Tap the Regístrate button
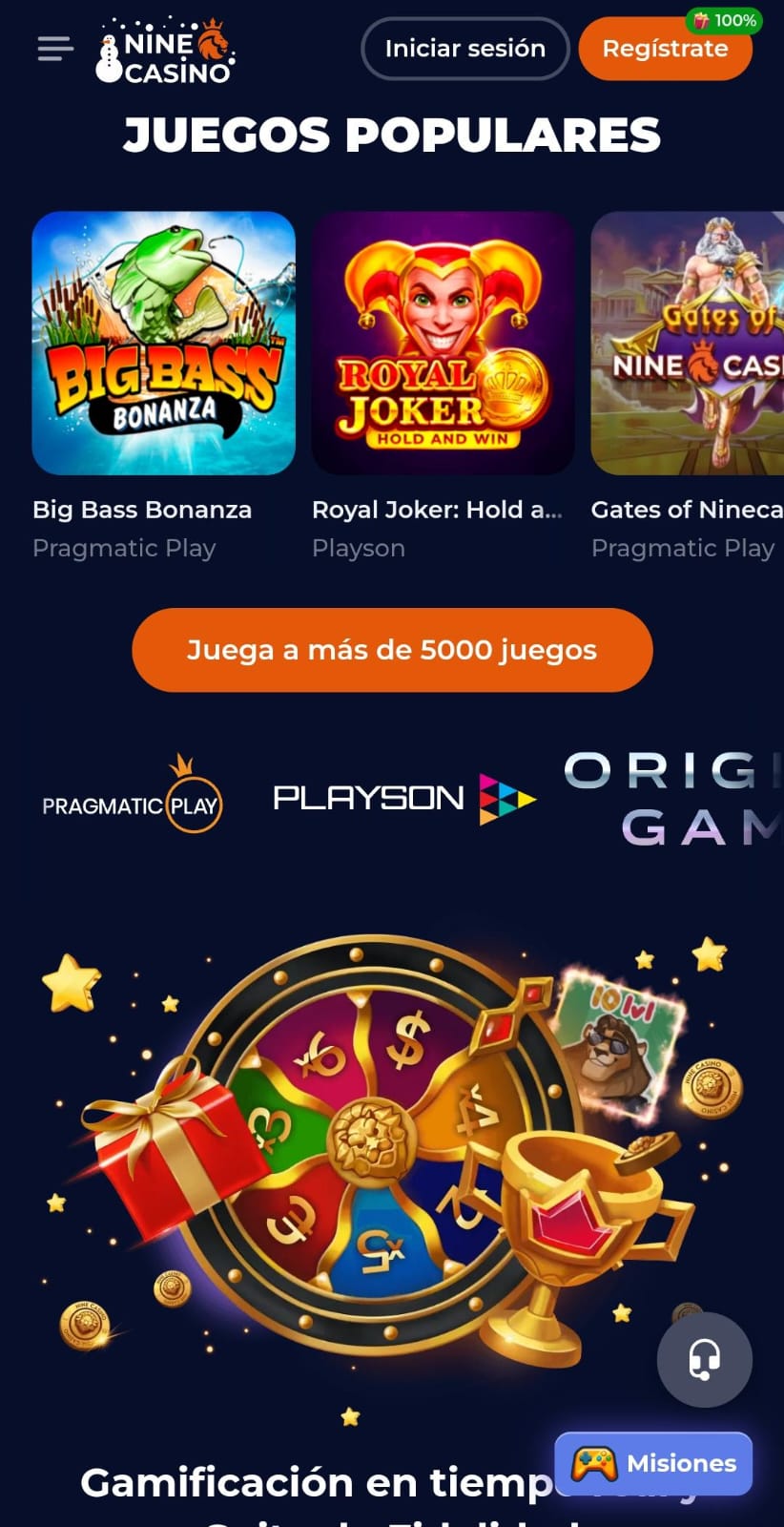 [665, 49]
